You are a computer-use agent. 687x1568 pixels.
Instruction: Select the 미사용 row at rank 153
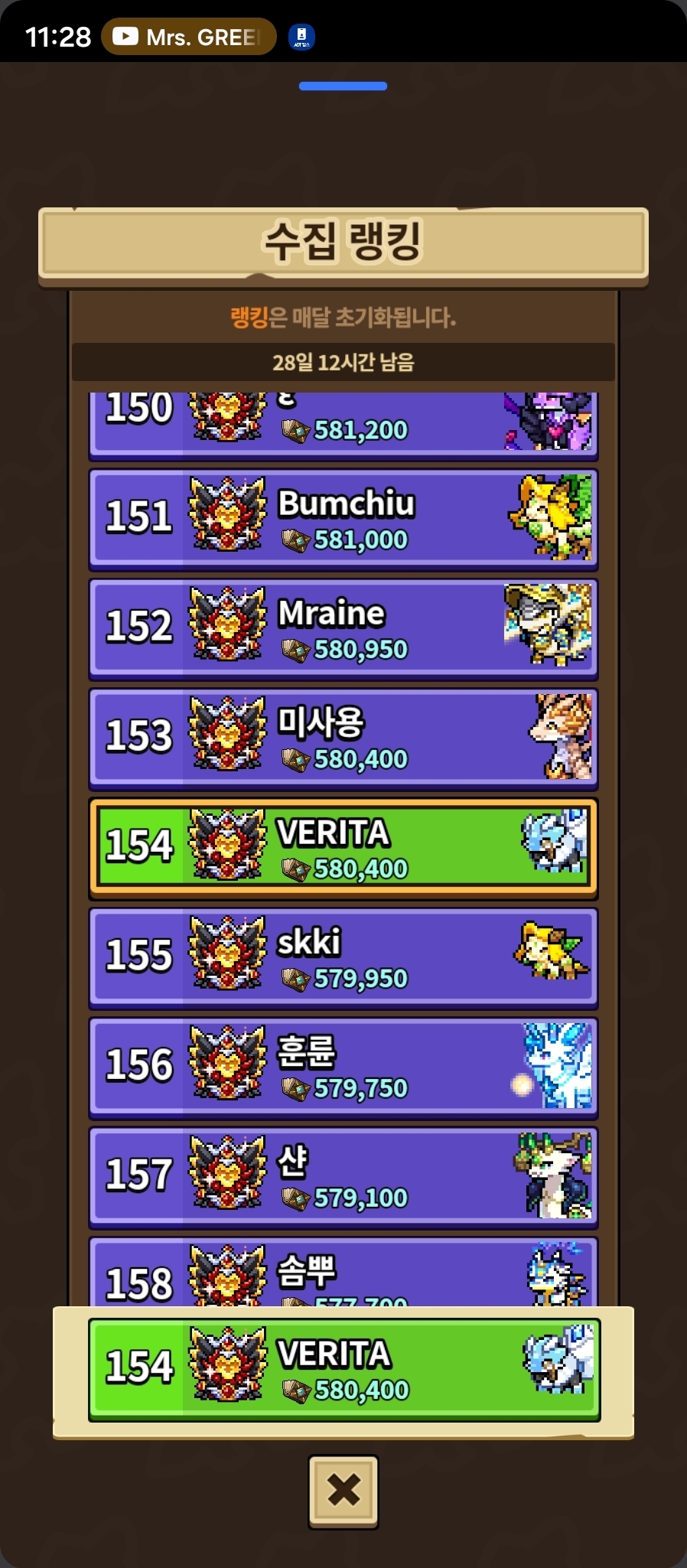tap(343, 738)
